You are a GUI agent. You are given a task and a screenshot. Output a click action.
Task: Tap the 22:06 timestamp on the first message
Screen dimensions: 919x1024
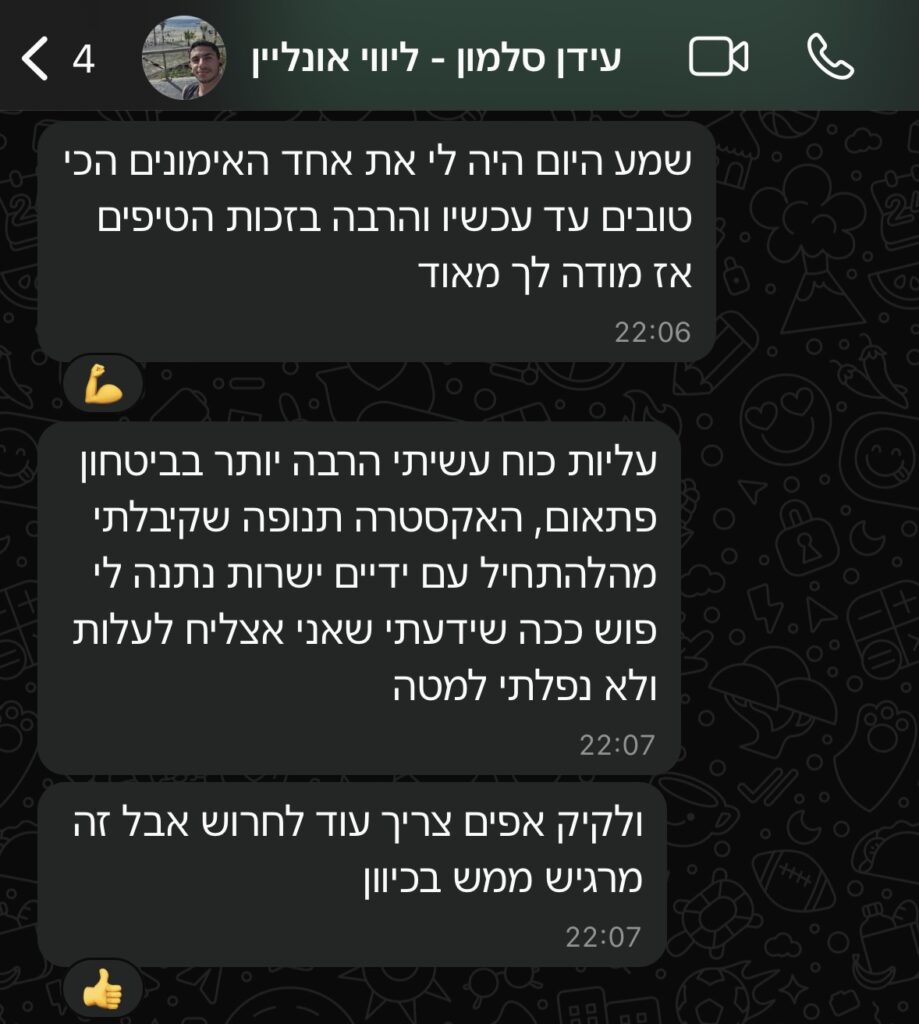point(652,332)
